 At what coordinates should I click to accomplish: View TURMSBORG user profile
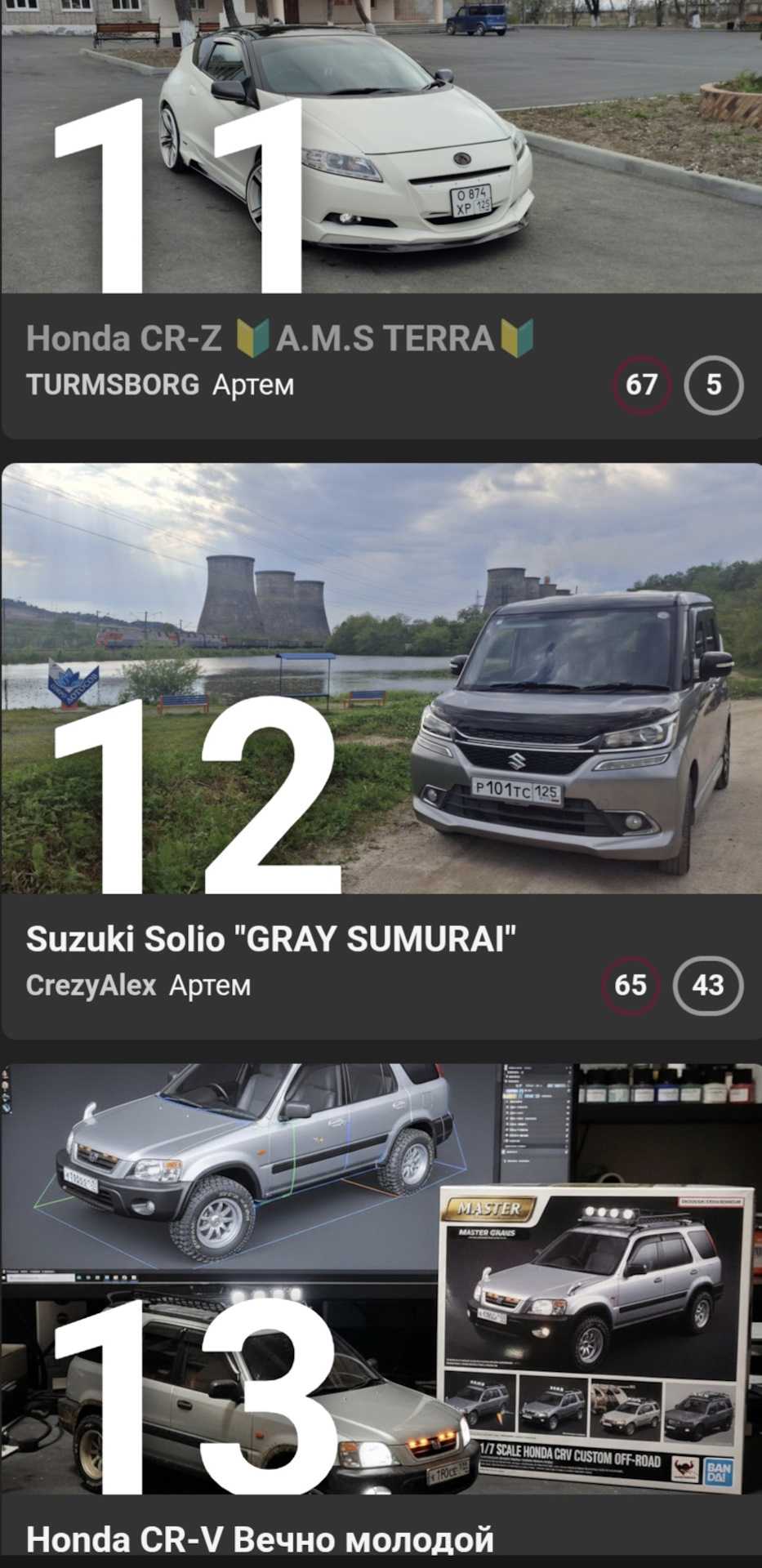(113, 385)
